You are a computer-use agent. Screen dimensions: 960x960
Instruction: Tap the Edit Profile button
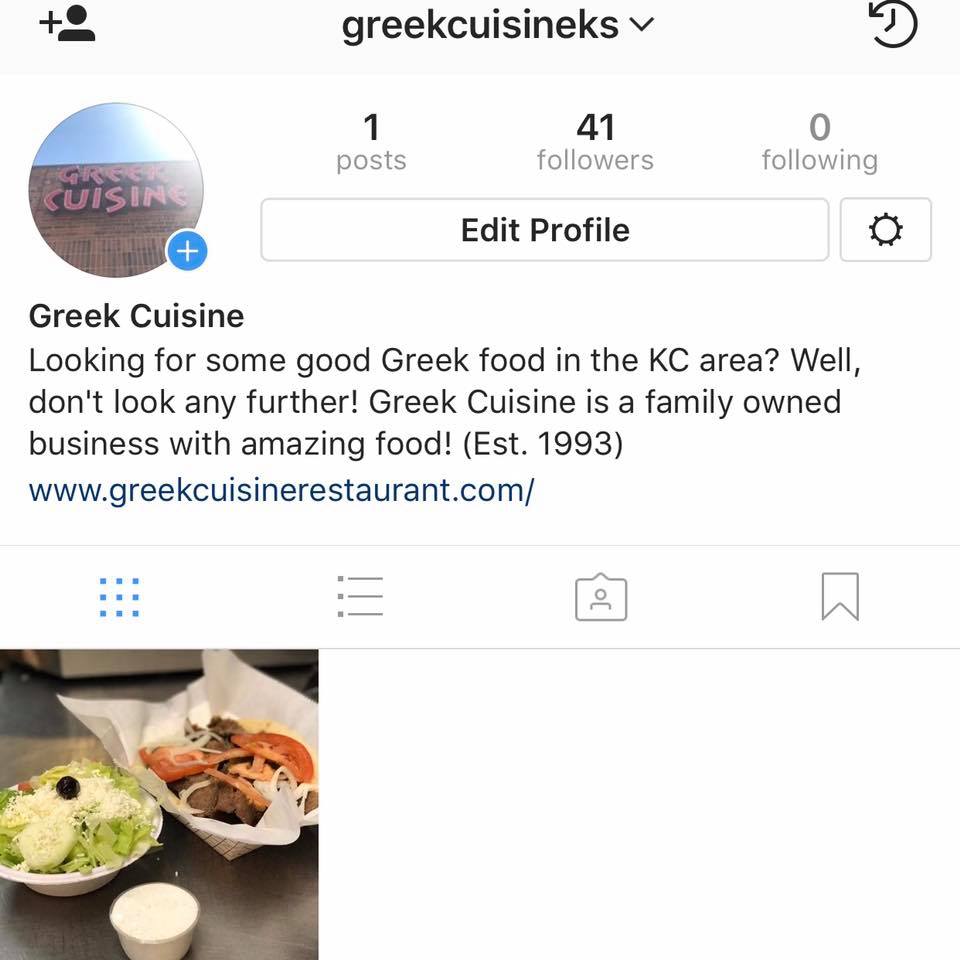click(545, 230)
